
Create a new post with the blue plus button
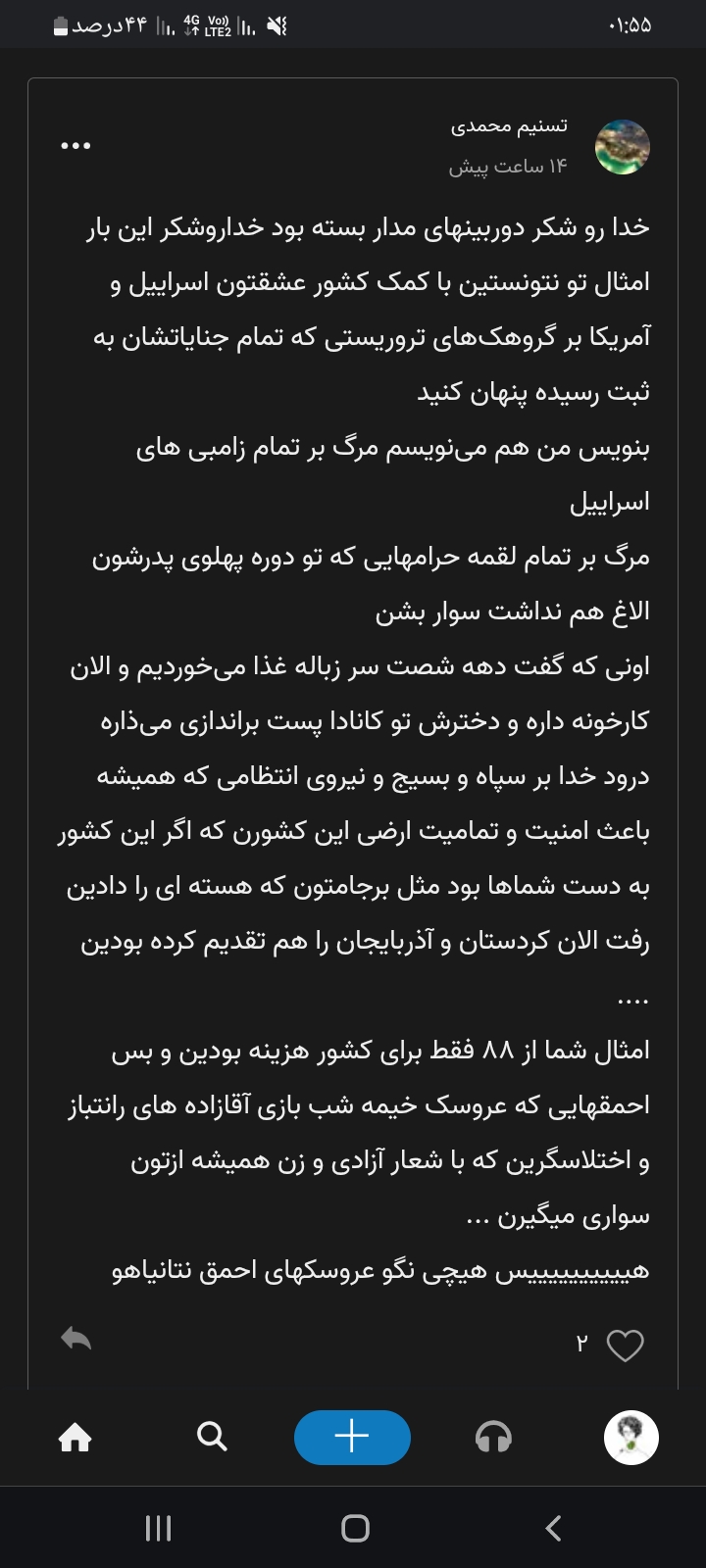click(x=352, y=1438)
